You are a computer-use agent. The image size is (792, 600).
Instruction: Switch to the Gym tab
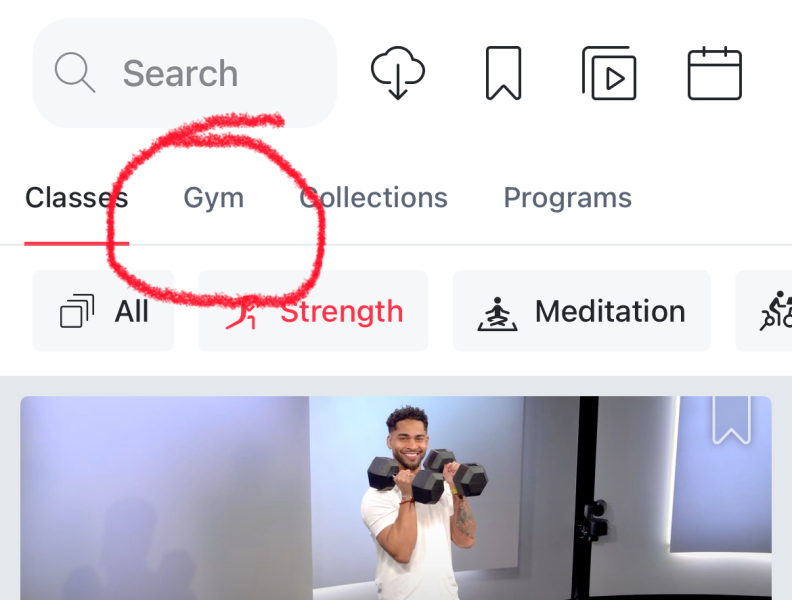(213, 198)
